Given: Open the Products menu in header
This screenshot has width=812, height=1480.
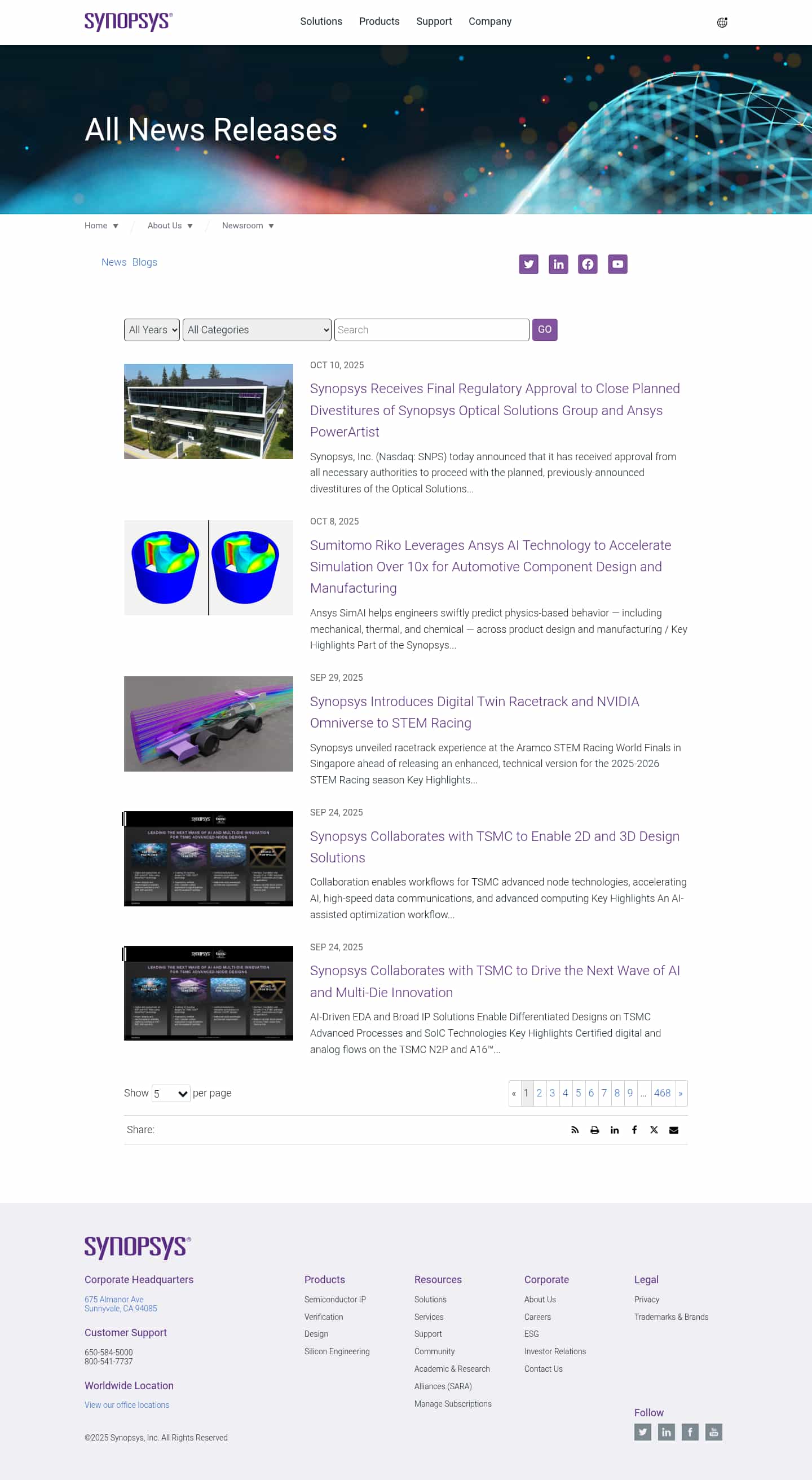Looking at the screenshot, I should (379, 21).
